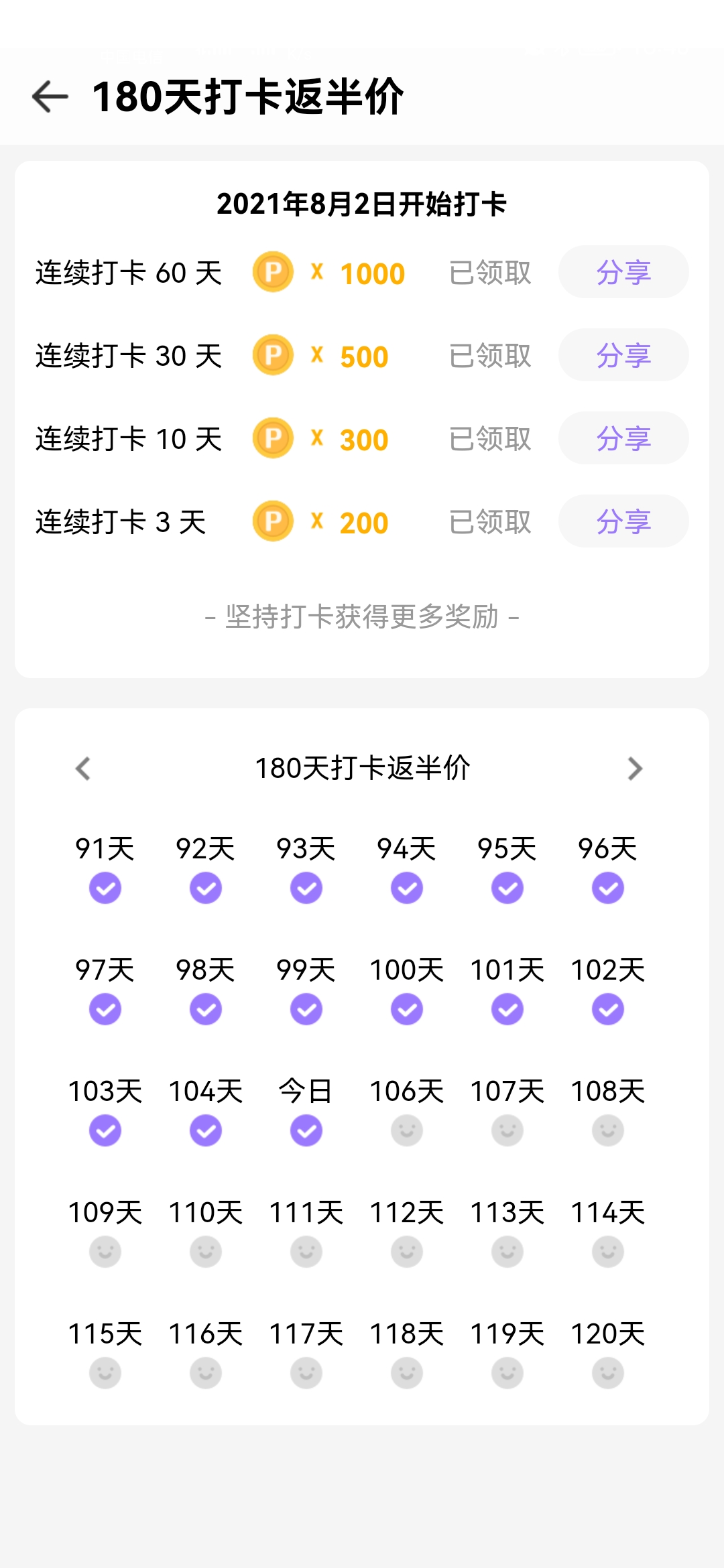Click the right arrow to view next period

pos(636,768)
